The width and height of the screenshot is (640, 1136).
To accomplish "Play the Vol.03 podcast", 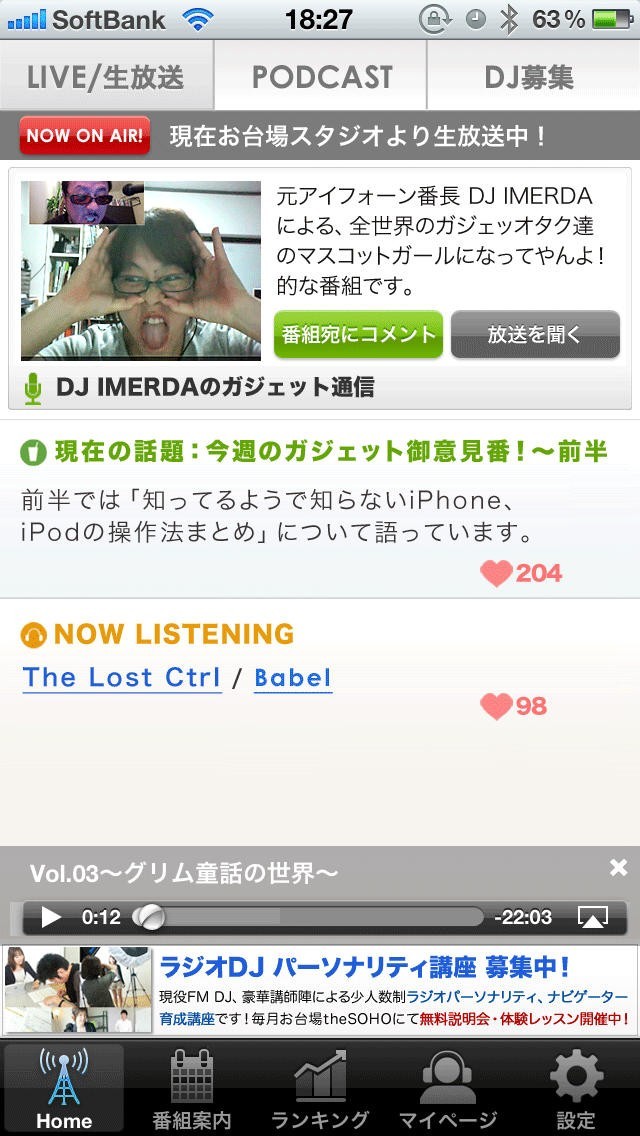I will [51, 917].
